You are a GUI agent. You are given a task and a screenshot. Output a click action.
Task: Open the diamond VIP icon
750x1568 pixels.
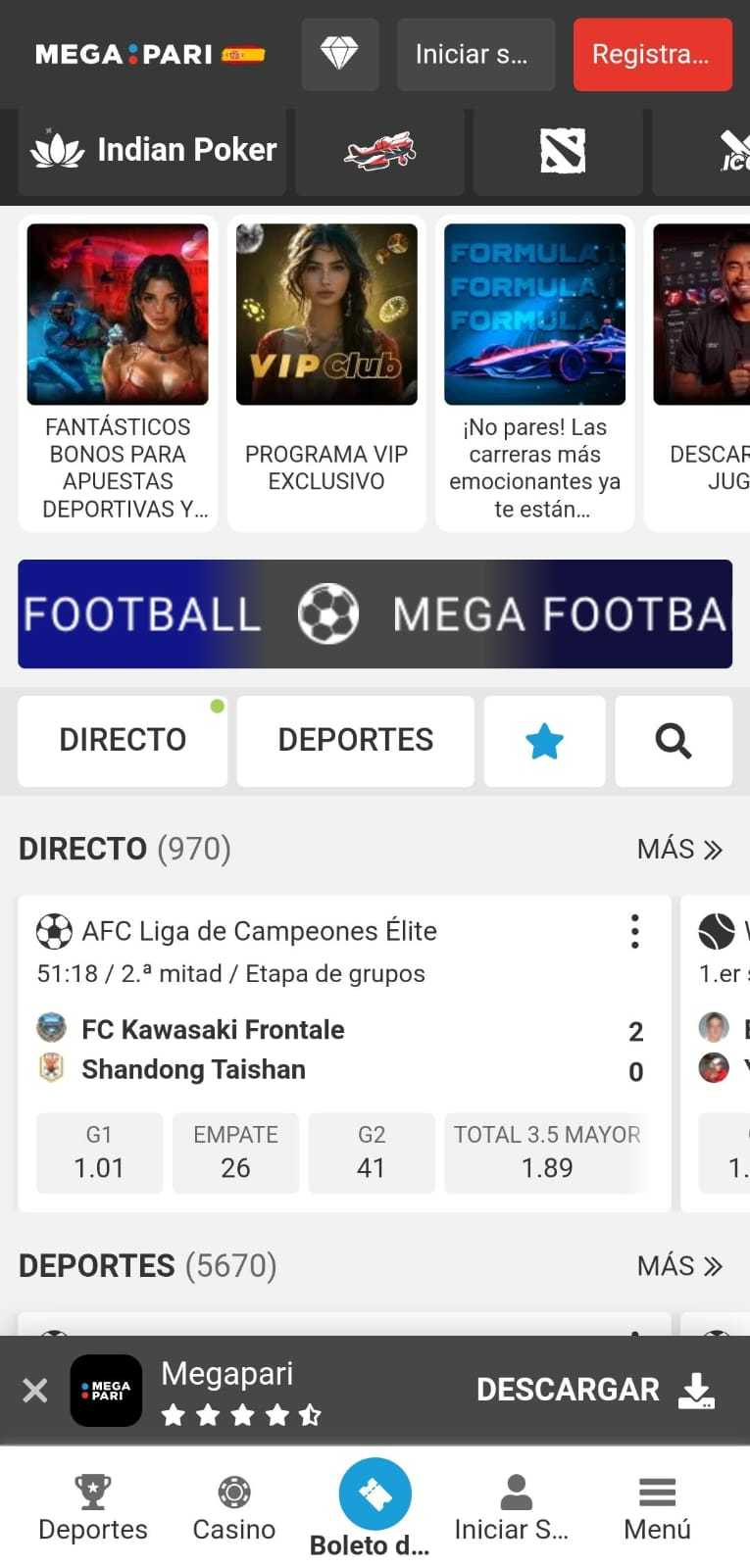(x=339, y=54)
